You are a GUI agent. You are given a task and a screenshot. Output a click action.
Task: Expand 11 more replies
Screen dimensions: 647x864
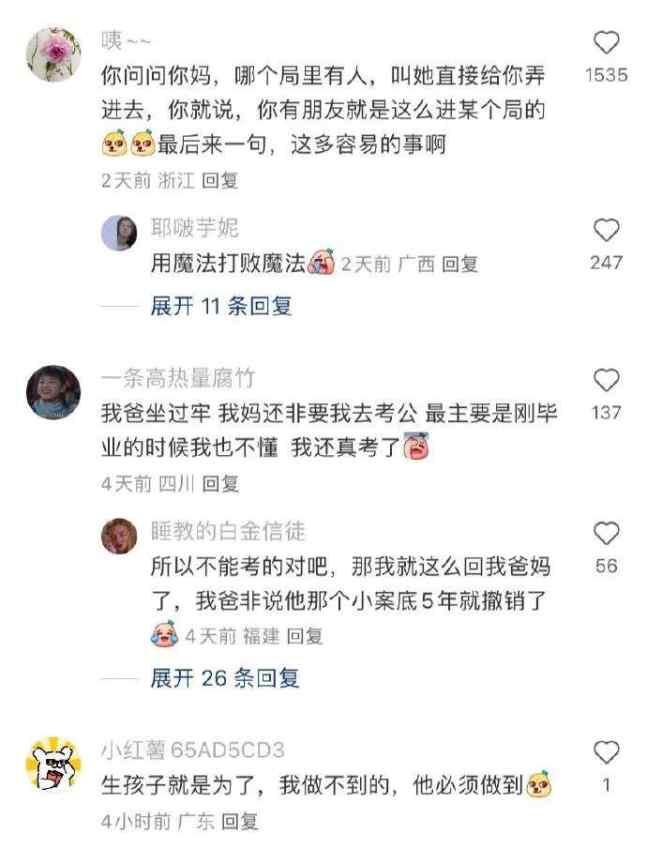coord(221,306)
